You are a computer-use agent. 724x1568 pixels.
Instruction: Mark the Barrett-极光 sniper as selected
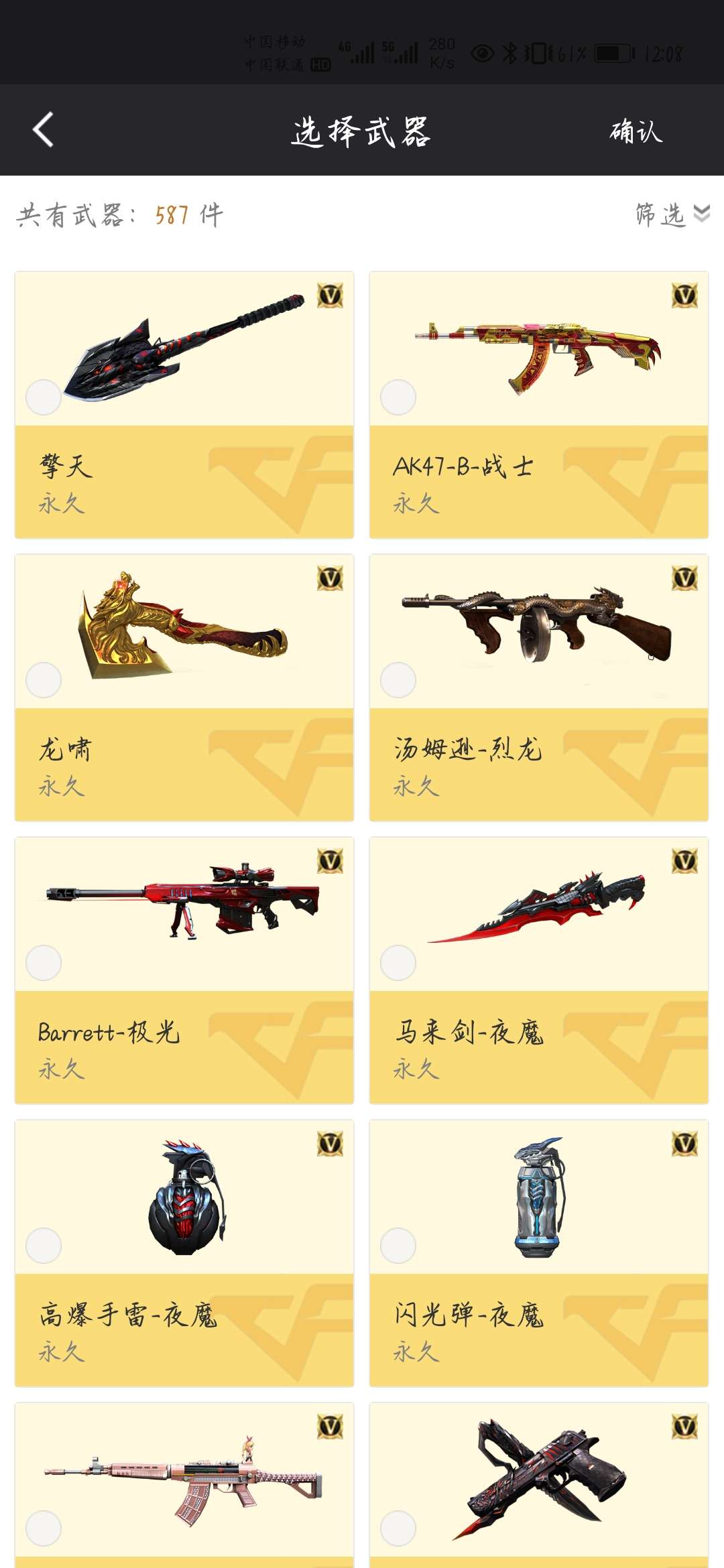point(44,963)
